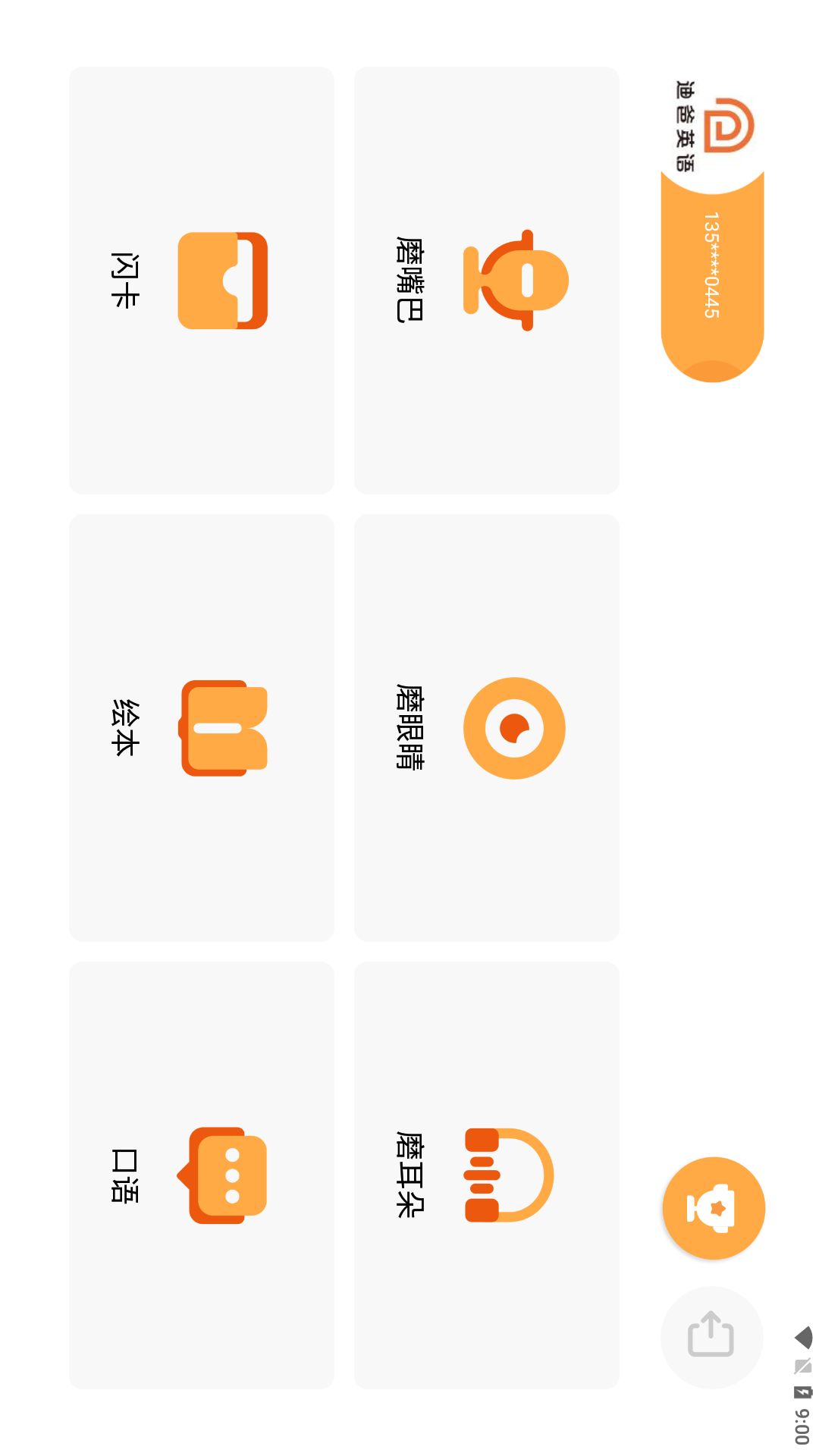This screenshot has height=1456, width=819.
Task: Open the 闪卡 flashcards module
Action: tap(201, 279)
